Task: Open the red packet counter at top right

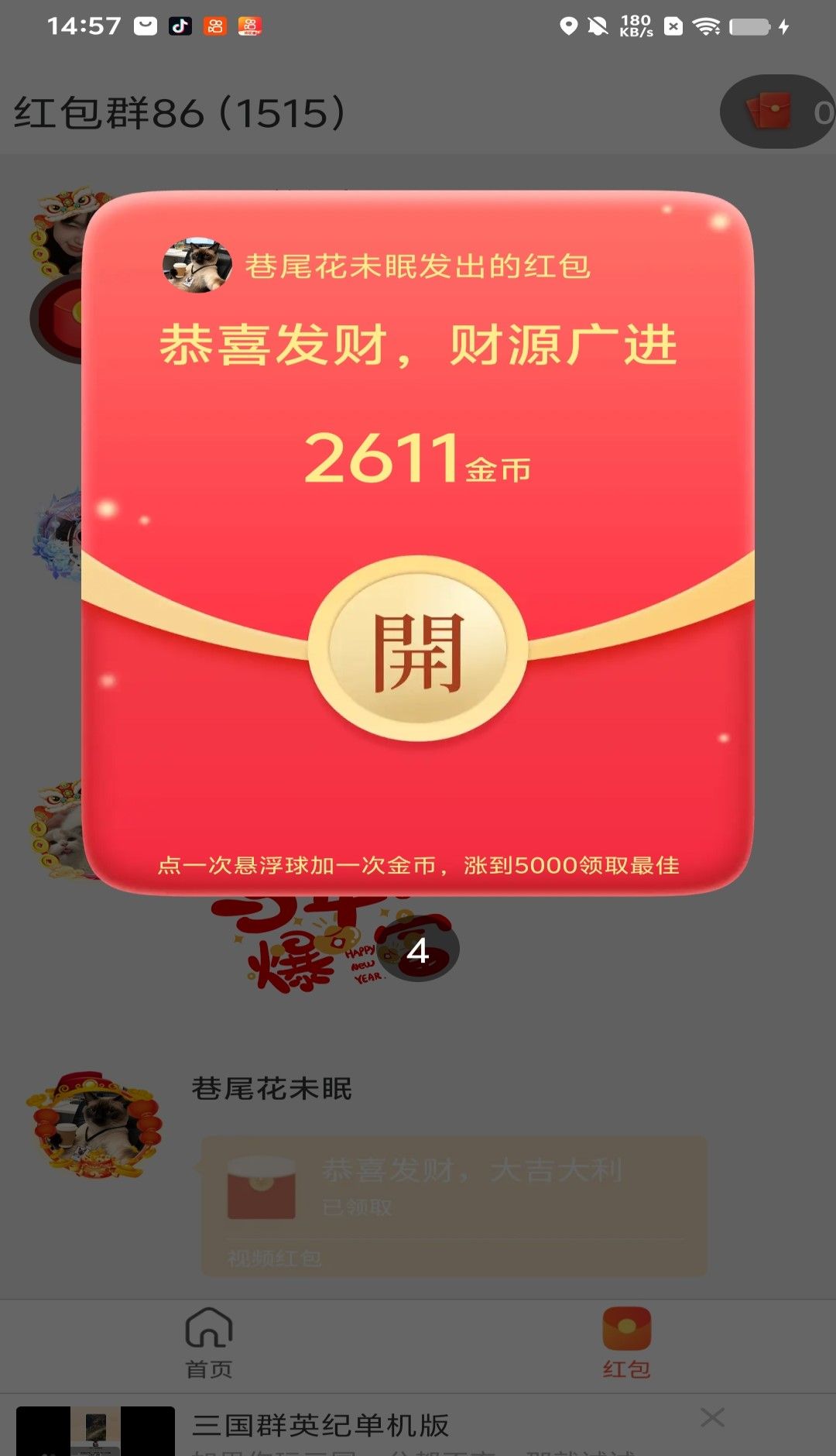Action: click(x=778, y=112)
